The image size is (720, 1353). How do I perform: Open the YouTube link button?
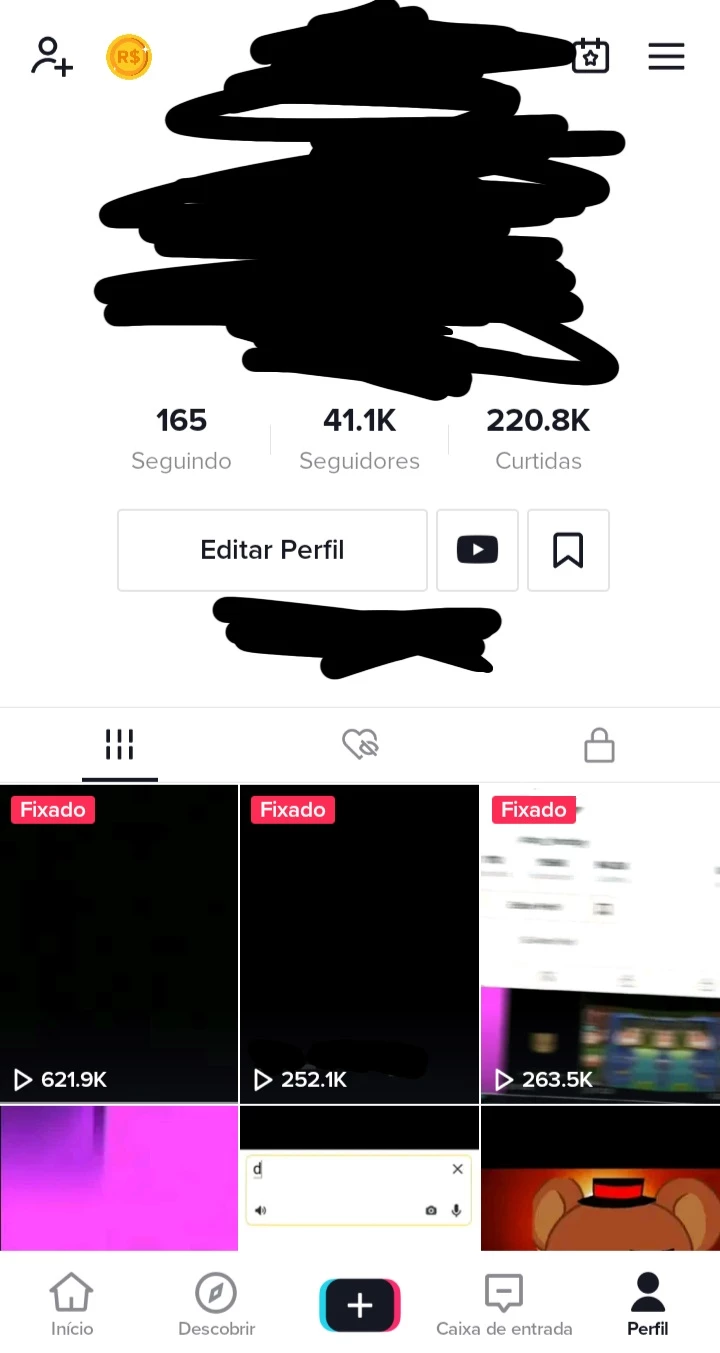click(x=477, y=550)
